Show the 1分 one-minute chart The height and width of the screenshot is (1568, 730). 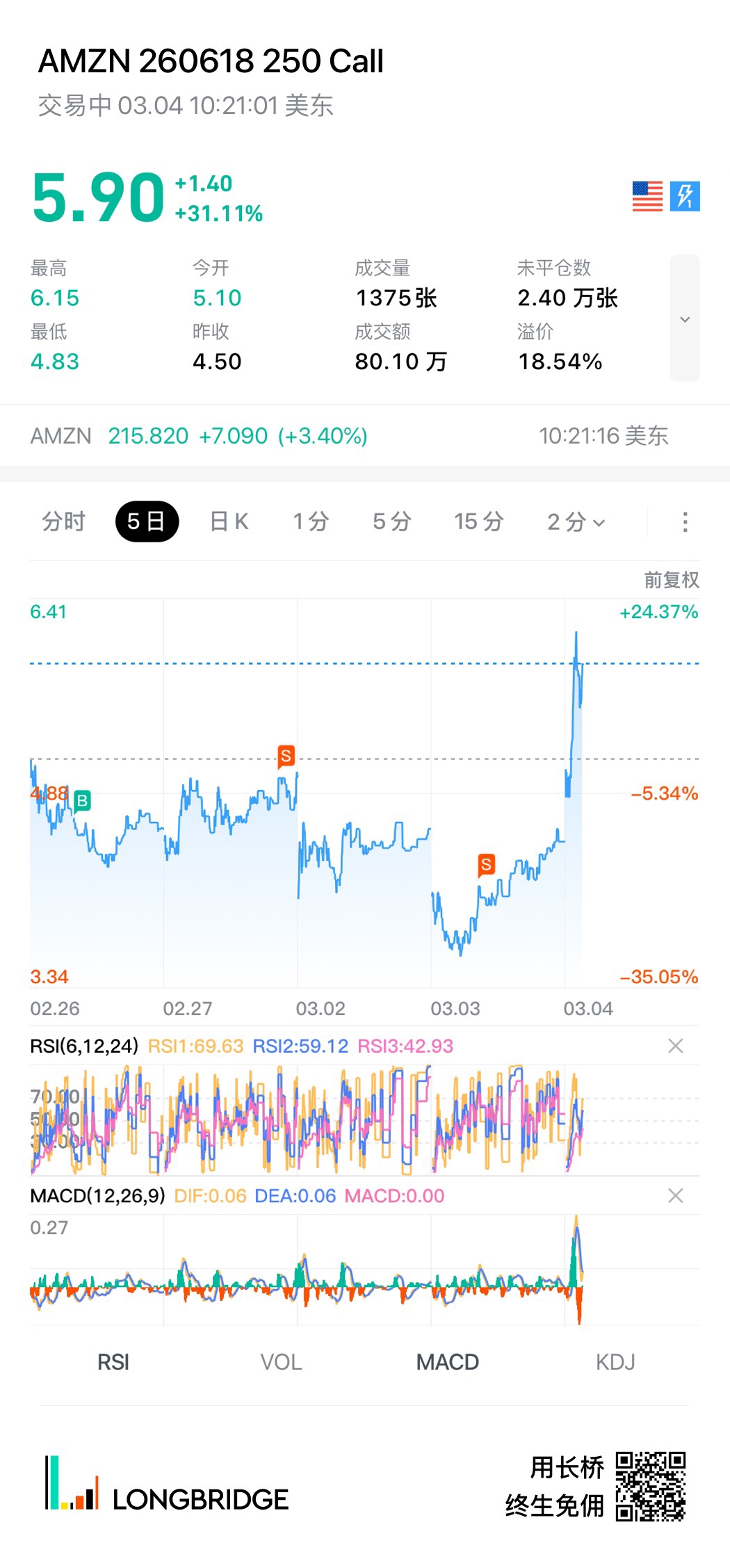tap(311, 522)
